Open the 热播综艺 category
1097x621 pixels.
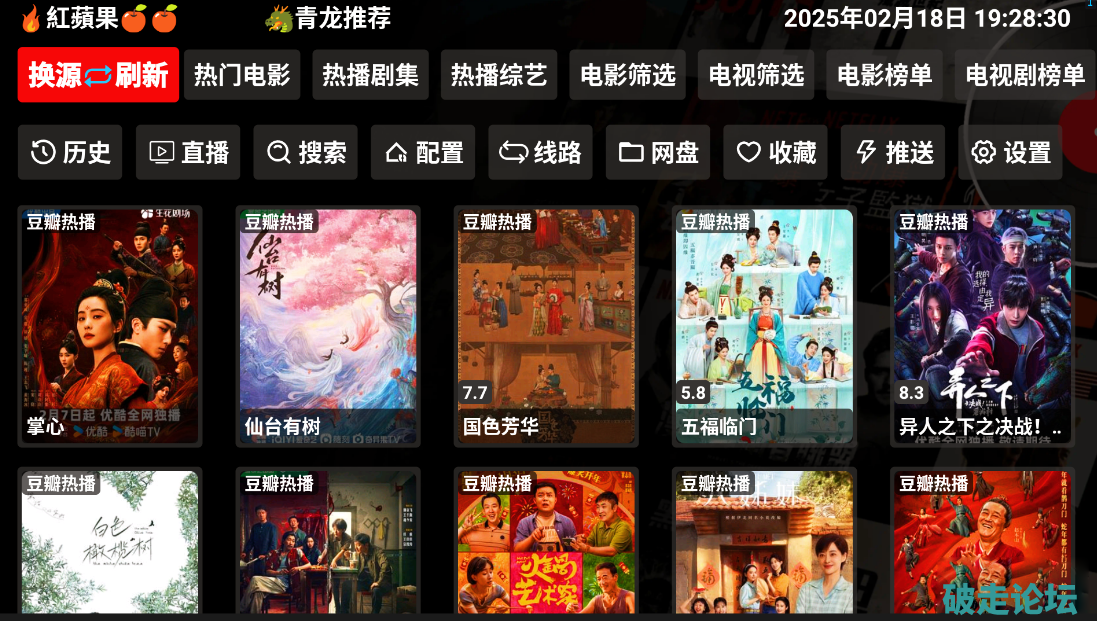[499, 75]
